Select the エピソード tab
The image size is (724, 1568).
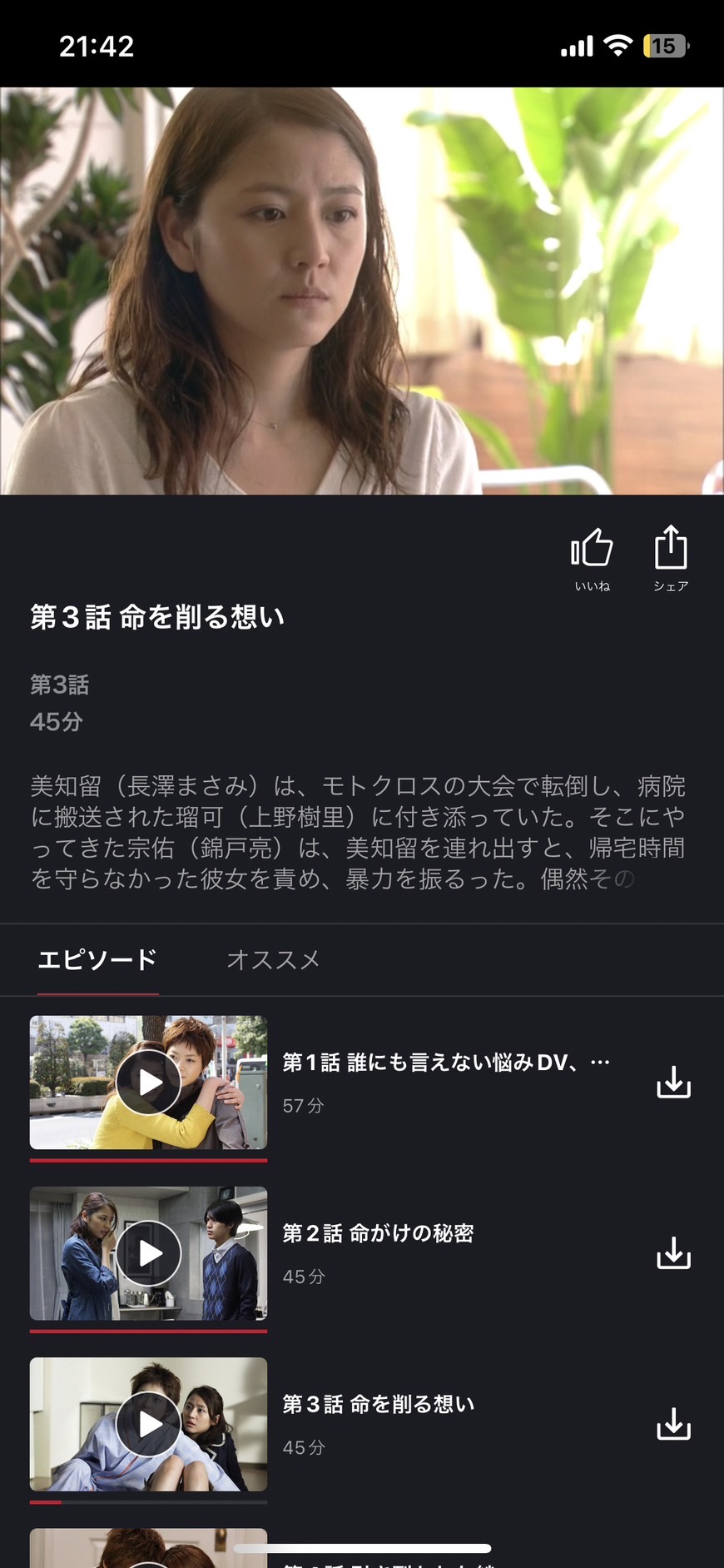(97, 960)
